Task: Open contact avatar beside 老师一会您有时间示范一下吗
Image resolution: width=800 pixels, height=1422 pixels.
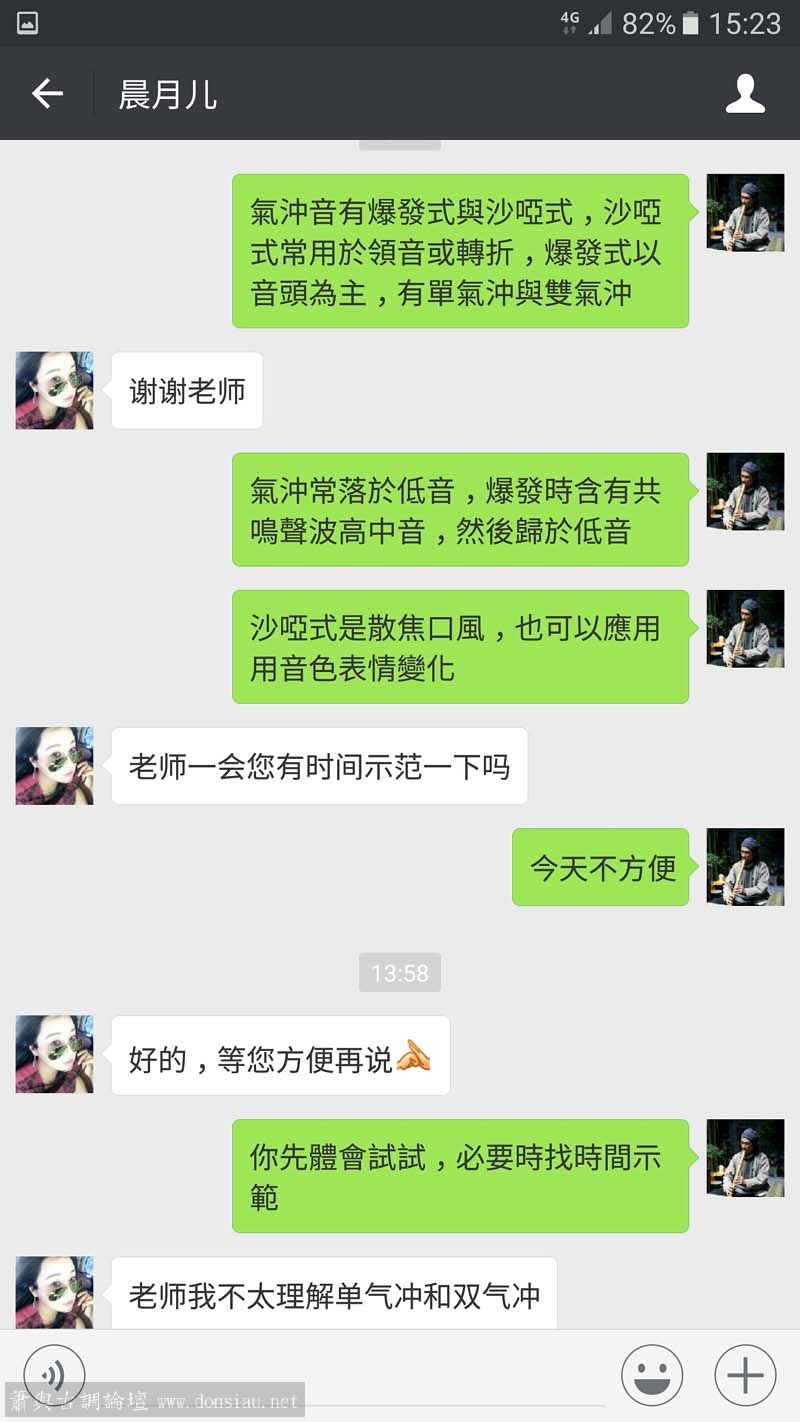Action: pos(54,765)
